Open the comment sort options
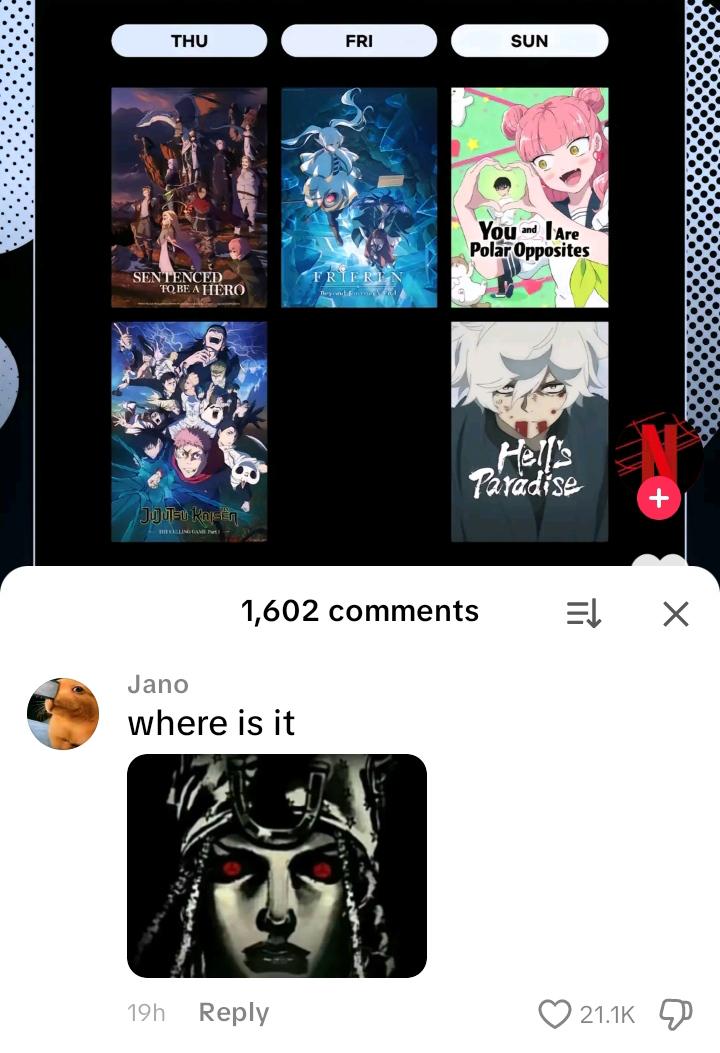The width and height of the screenshot is (720, 1053). pos(583,614)
